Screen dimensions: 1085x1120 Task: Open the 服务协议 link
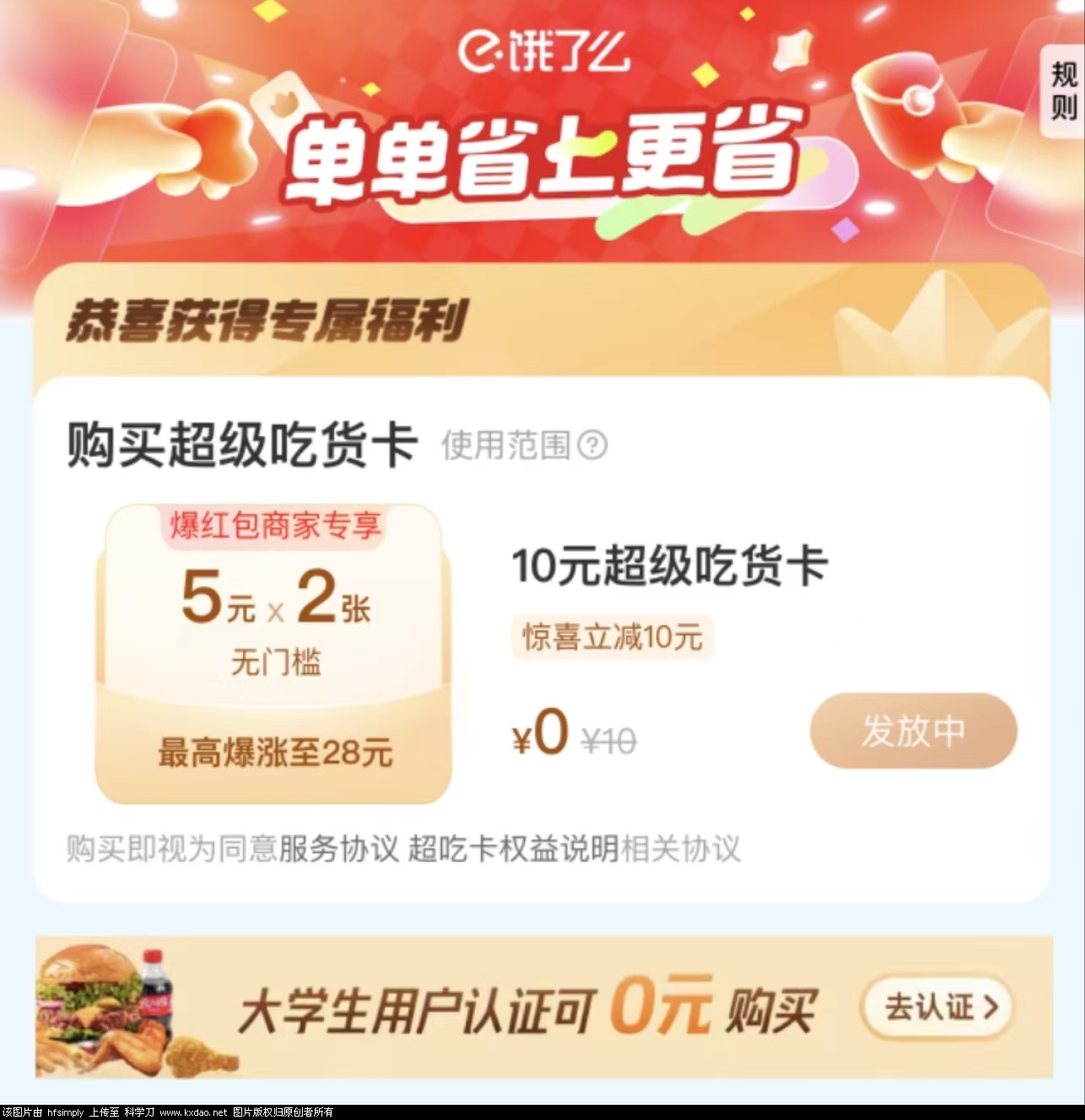[x=338, y=848]
